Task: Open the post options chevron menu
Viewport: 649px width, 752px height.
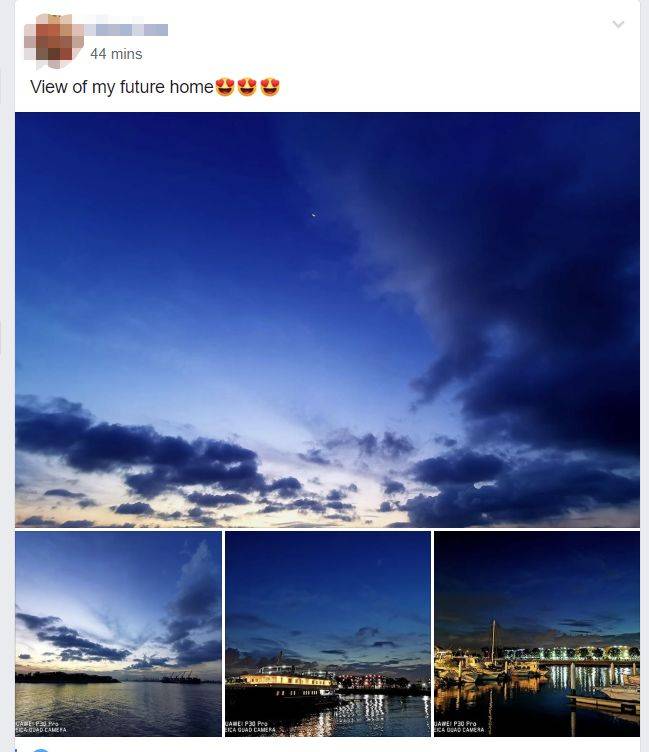Action: click(x=618, y=24)
